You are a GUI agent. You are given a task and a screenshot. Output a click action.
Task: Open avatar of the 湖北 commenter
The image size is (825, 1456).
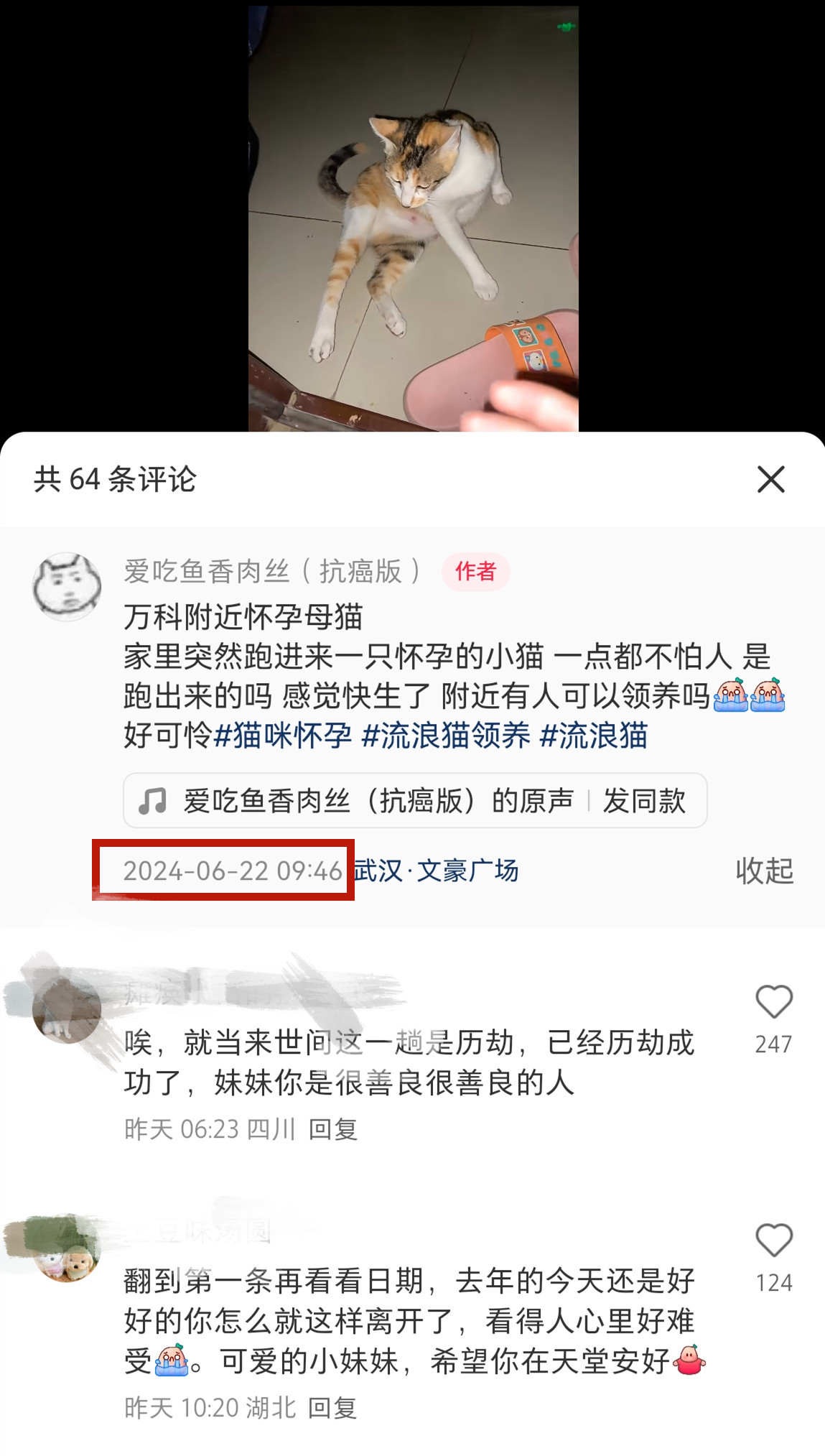pos(67,1248)
